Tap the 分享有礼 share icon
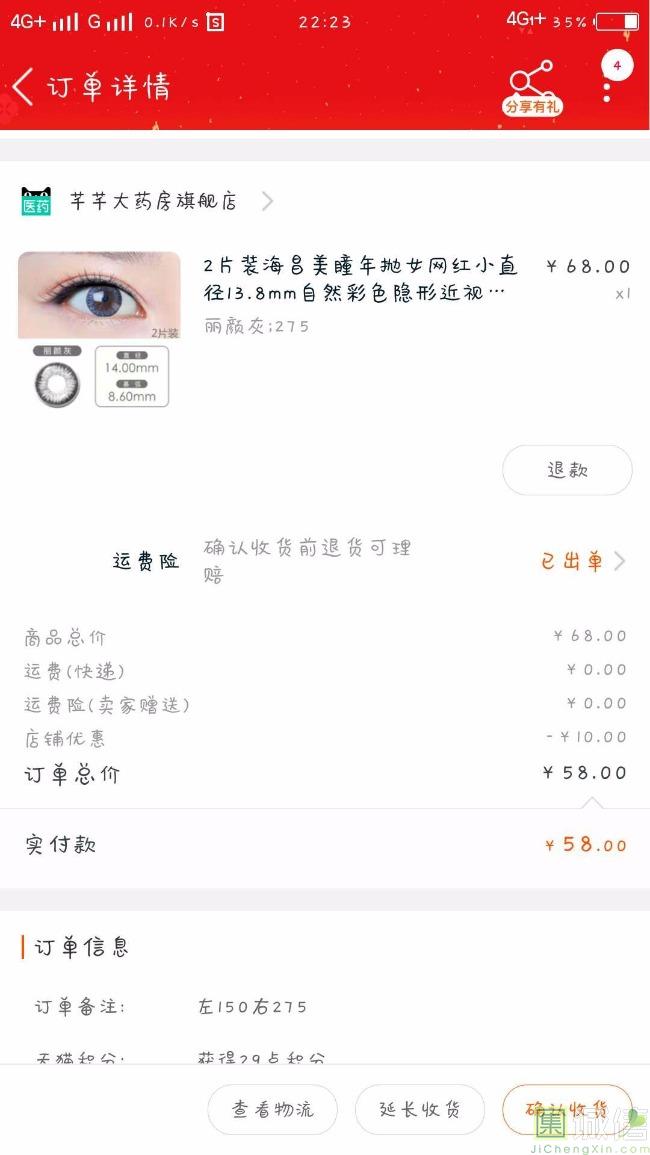The image size is (650, 1155). [532, 88]
